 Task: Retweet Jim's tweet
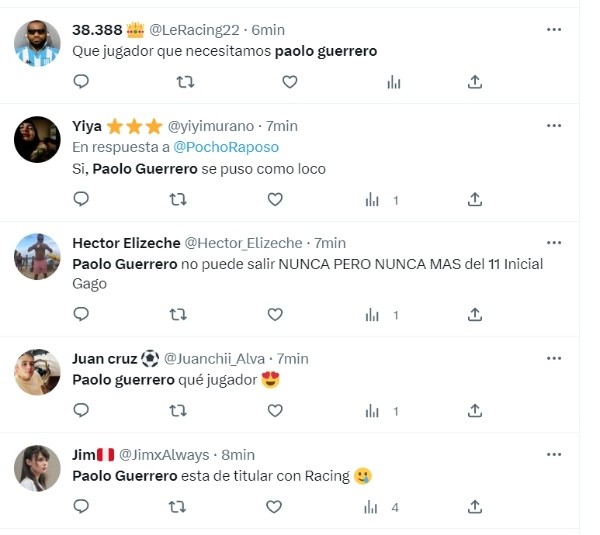pos(178,507)
